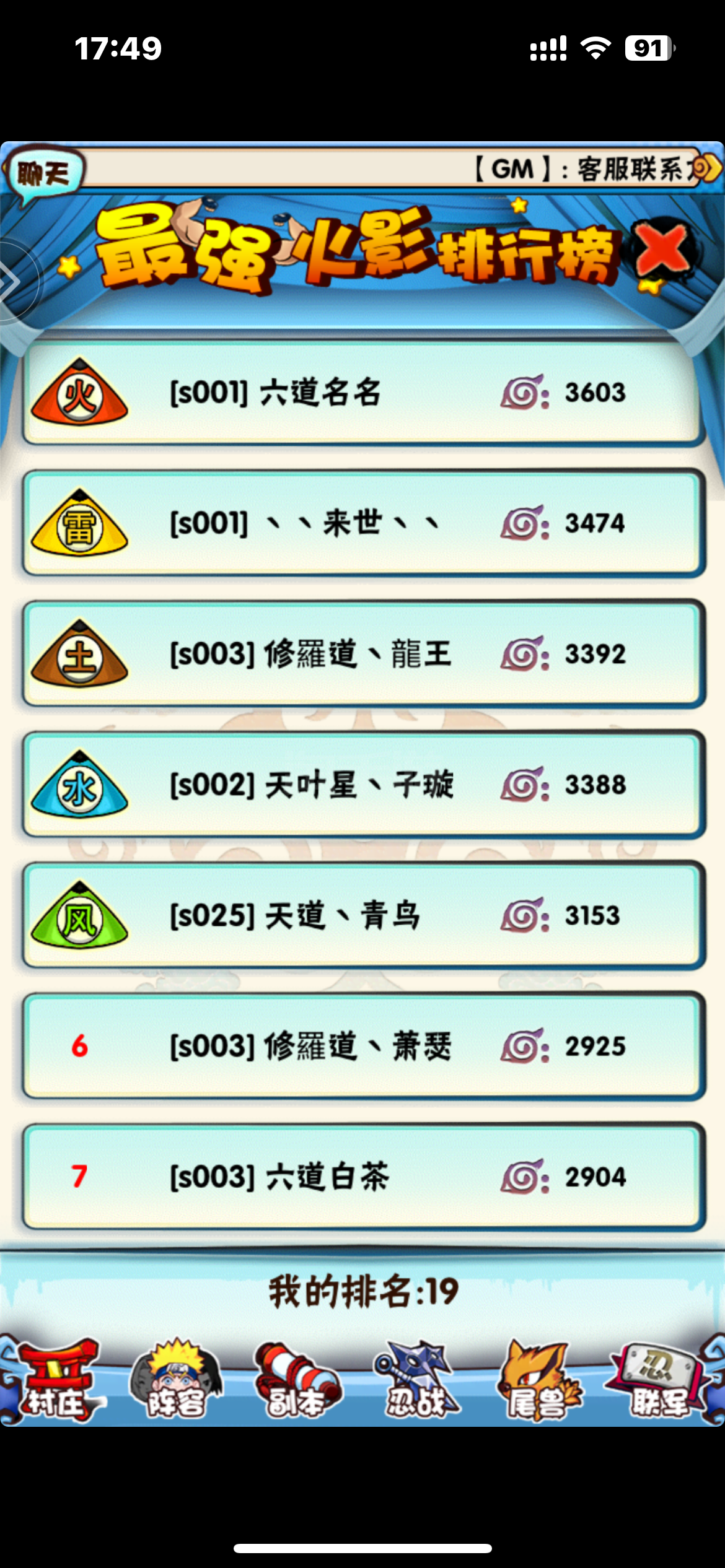Open rank 6 player 修羅道、萧瑟
Viewport: 725px width, 1568px height.
click(x=363, y=1046)
